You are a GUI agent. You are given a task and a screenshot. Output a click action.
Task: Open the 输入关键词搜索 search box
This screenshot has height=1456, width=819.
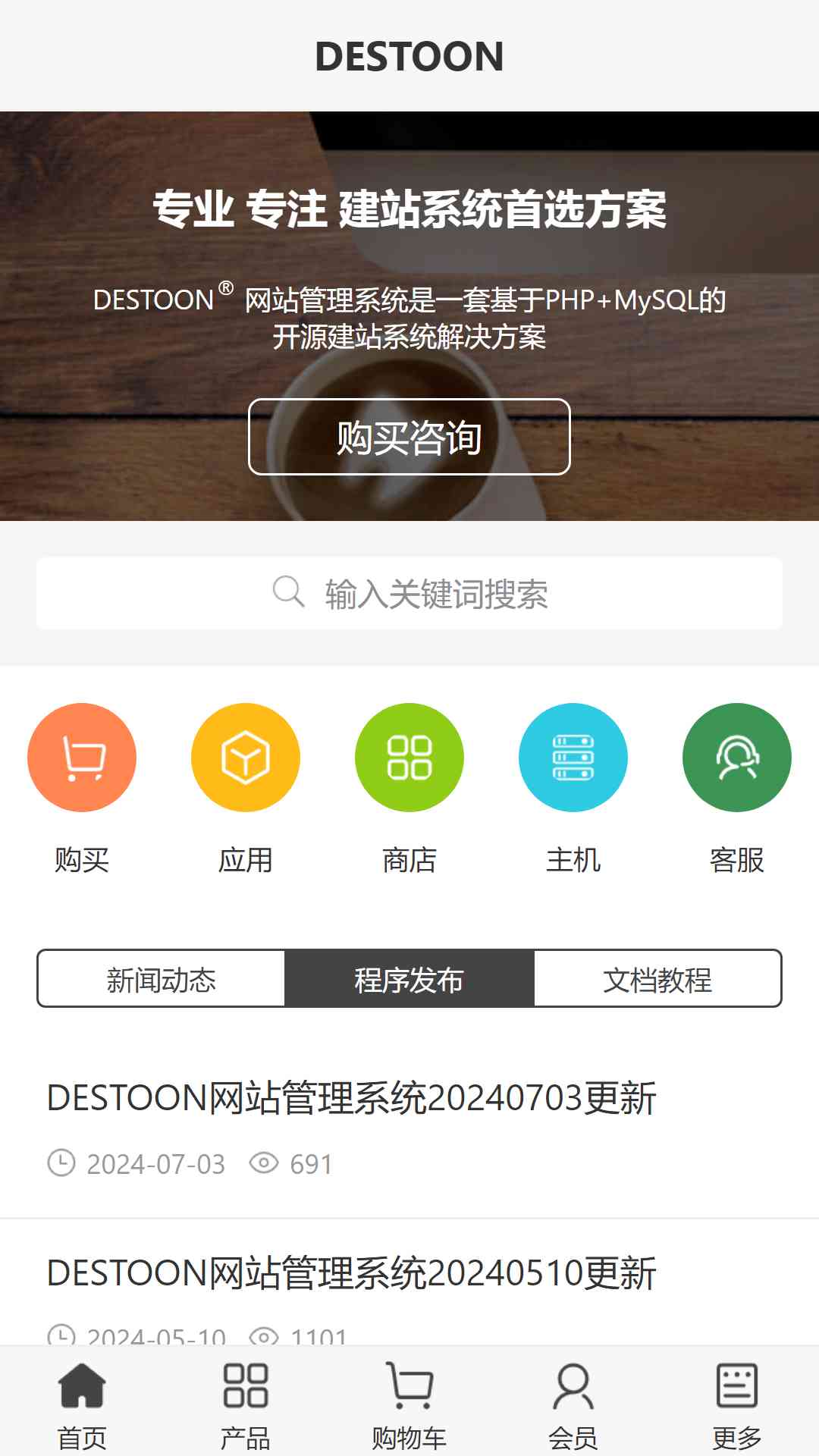click(x=409, y=593)
